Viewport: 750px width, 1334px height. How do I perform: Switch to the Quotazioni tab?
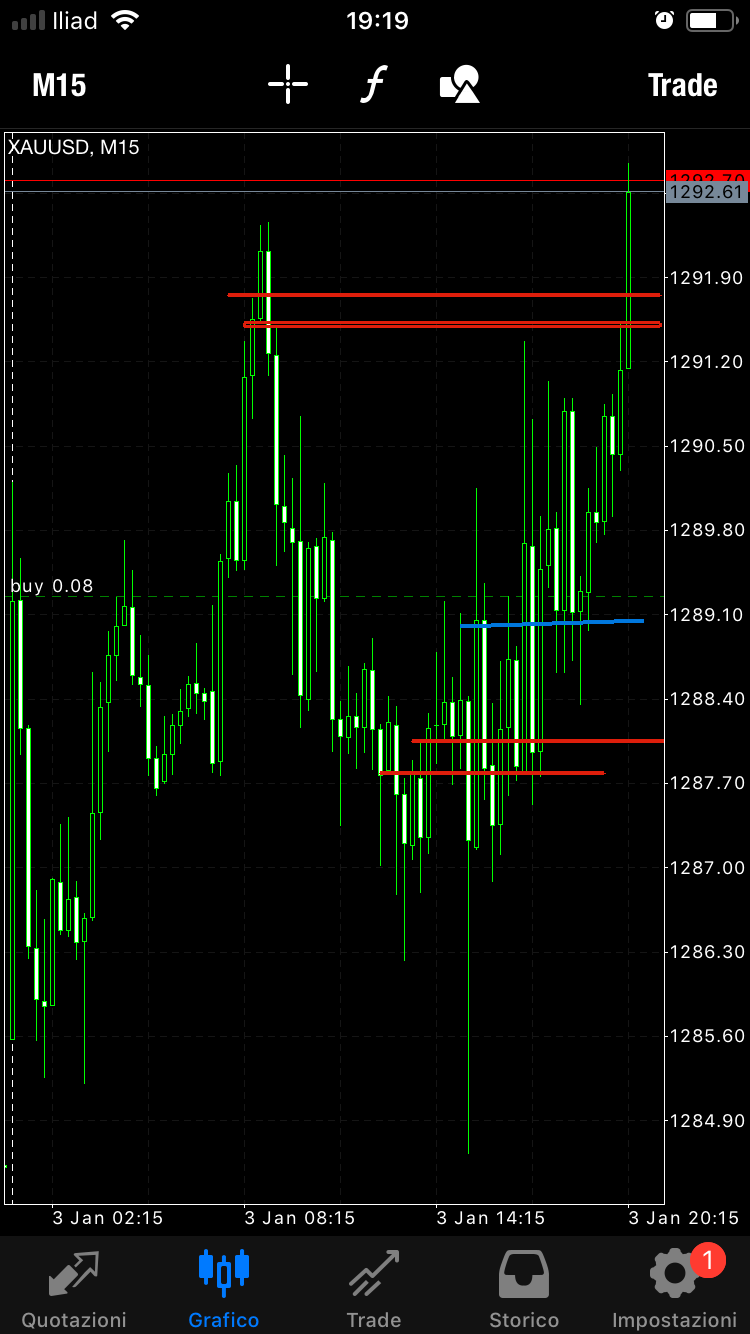point(74,1286)
